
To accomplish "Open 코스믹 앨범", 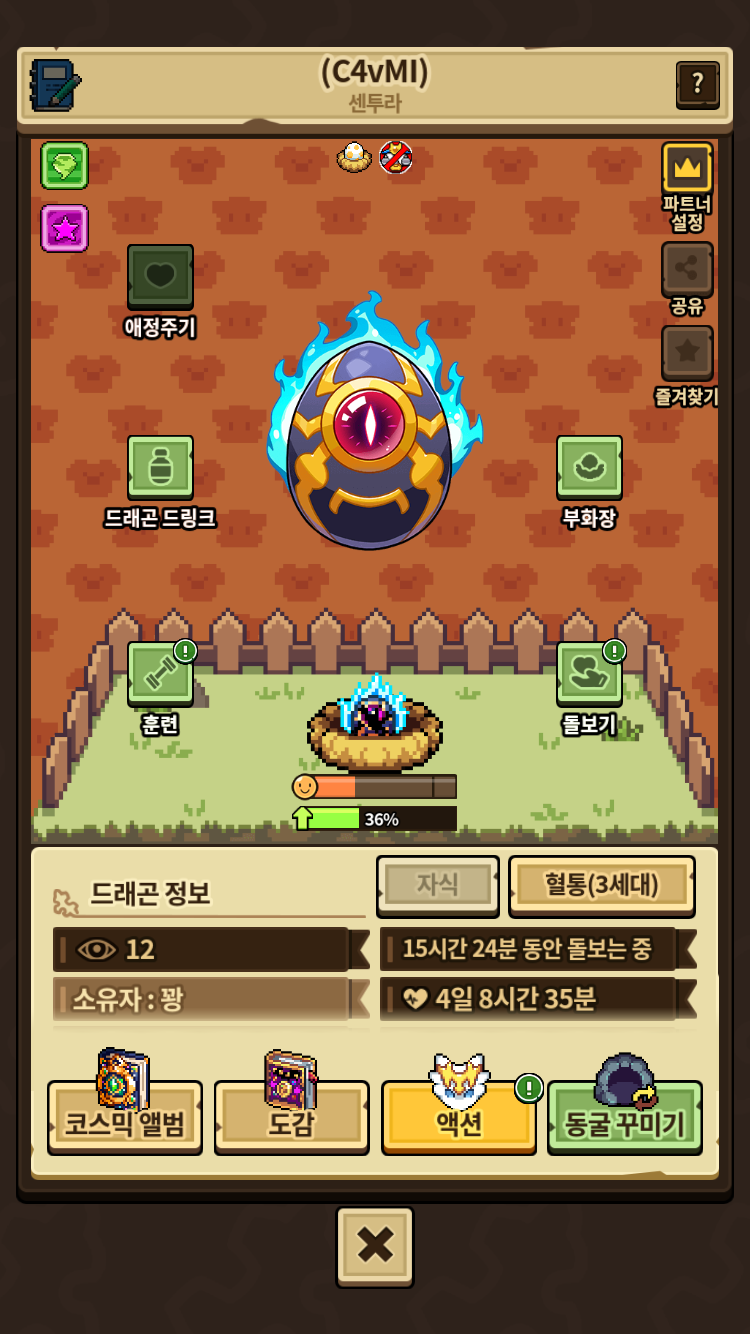I will [x=125, y=1123].
